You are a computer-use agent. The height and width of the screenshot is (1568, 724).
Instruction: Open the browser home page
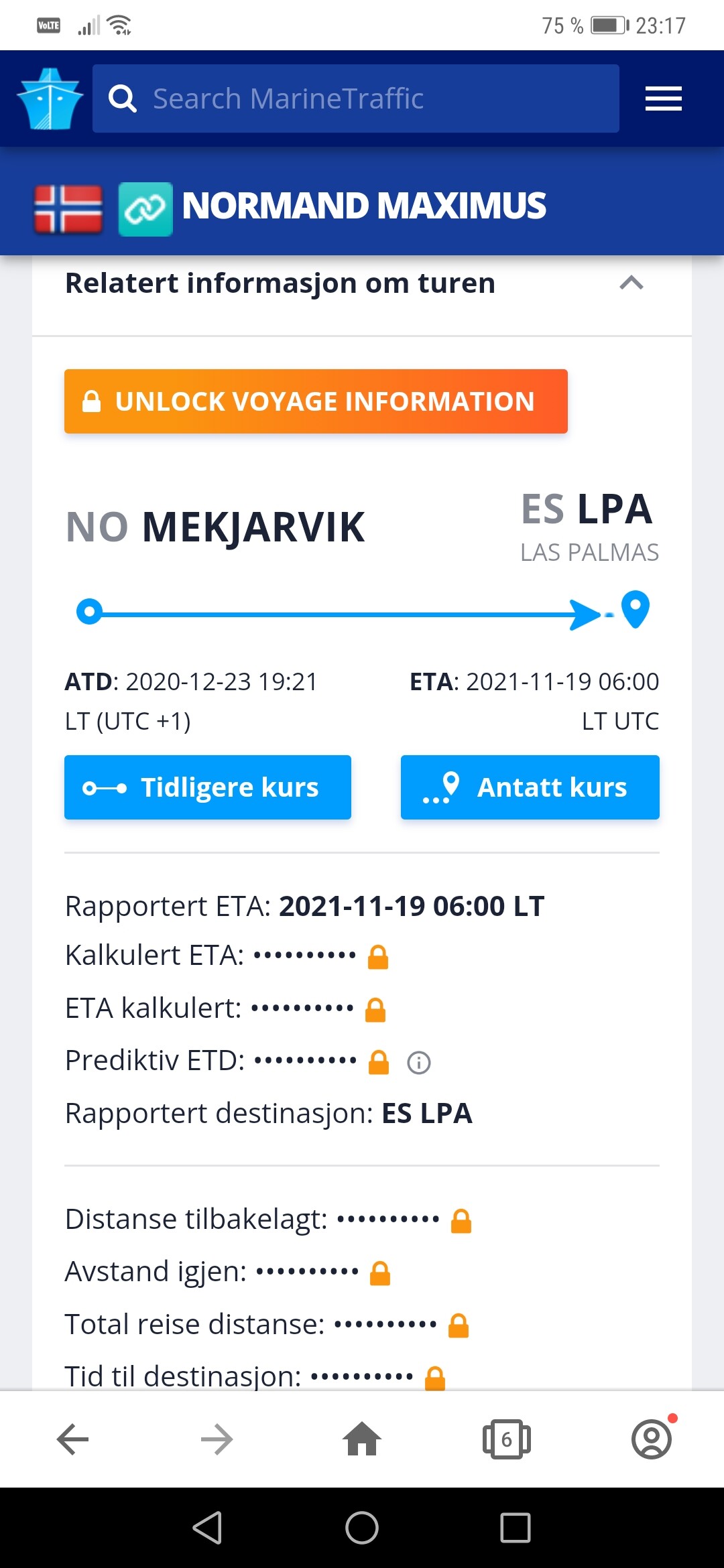click(x=362, y=1439)
